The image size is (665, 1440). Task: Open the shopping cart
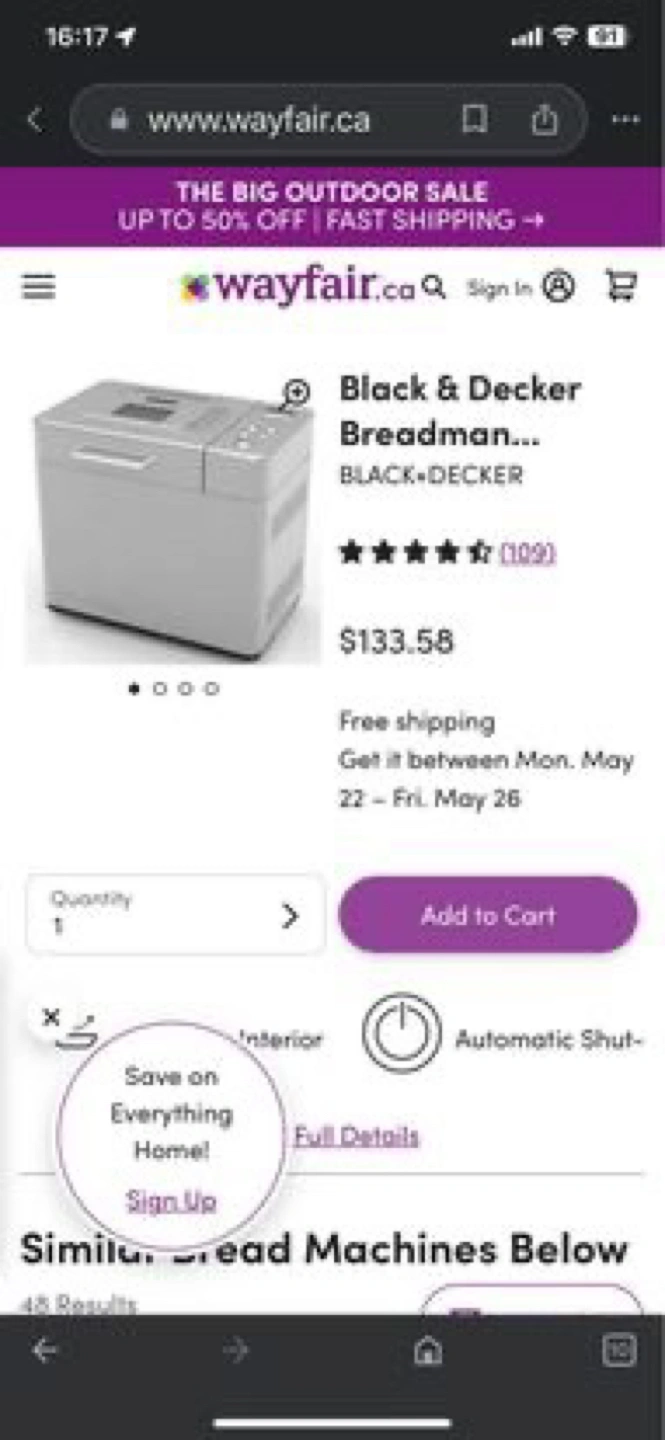tap(620, 287)
